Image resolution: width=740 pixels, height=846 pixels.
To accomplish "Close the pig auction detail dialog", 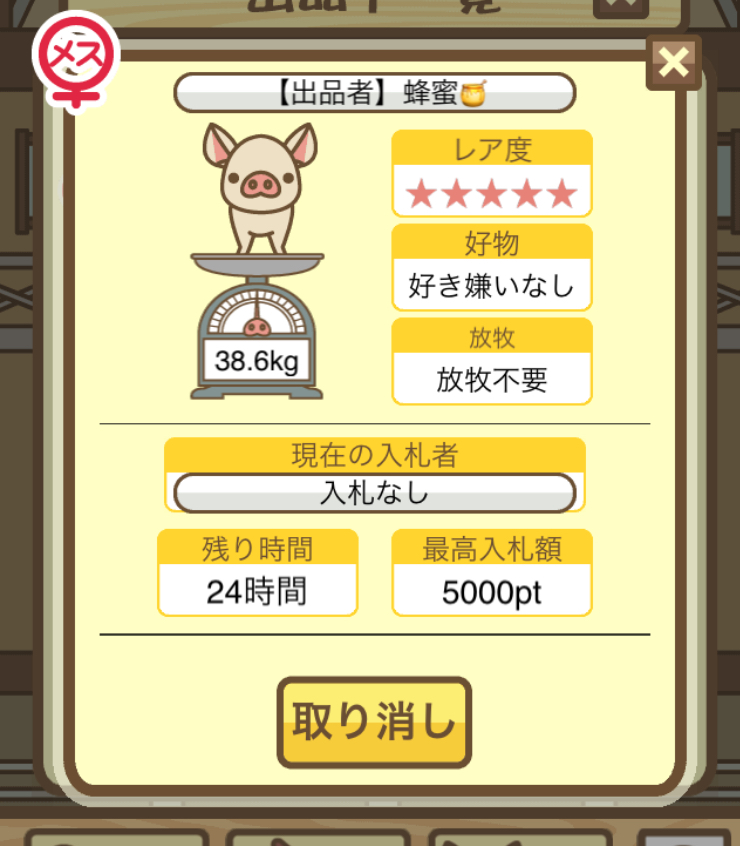I will tap(674, 63).
